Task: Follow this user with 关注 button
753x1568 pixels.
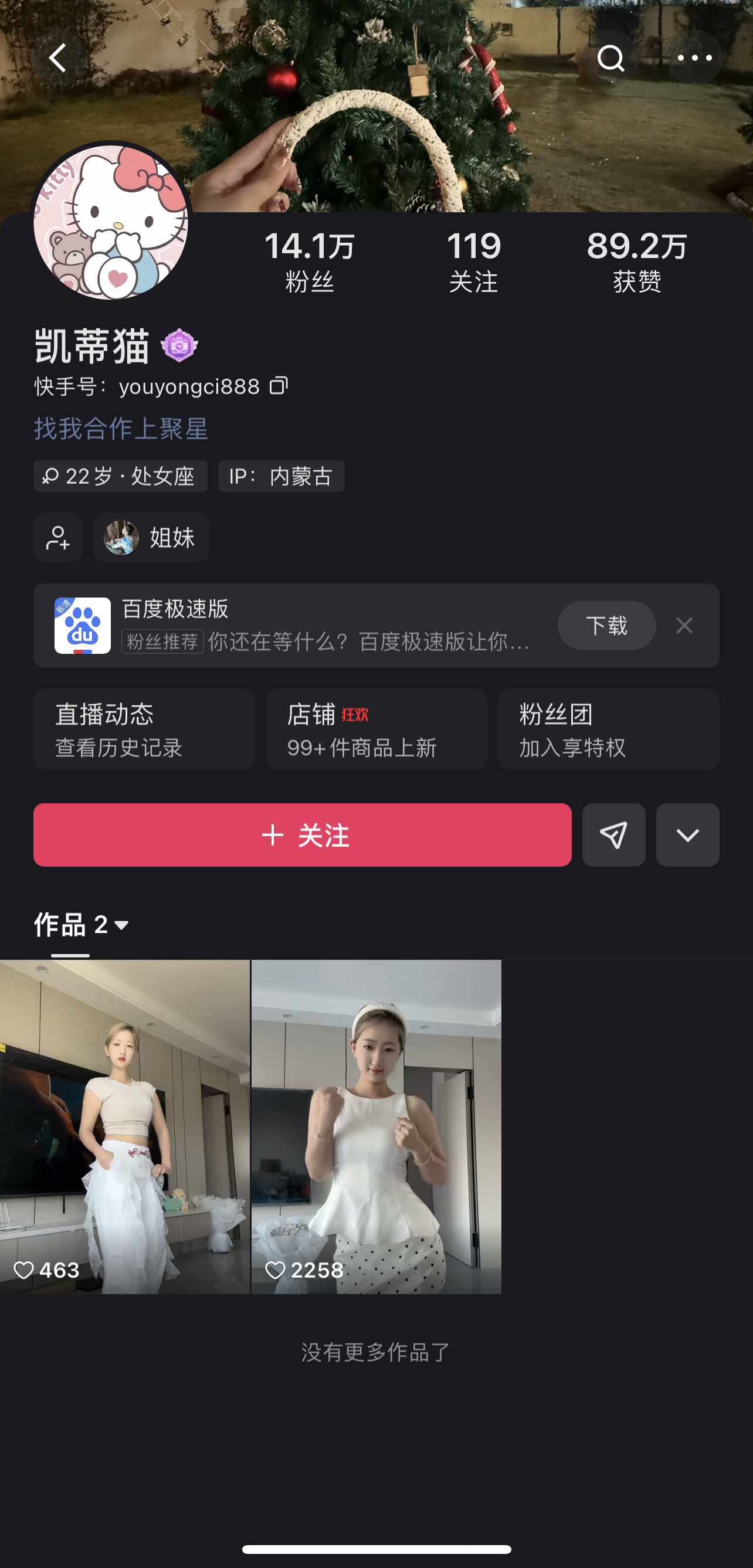Action: 303,835
